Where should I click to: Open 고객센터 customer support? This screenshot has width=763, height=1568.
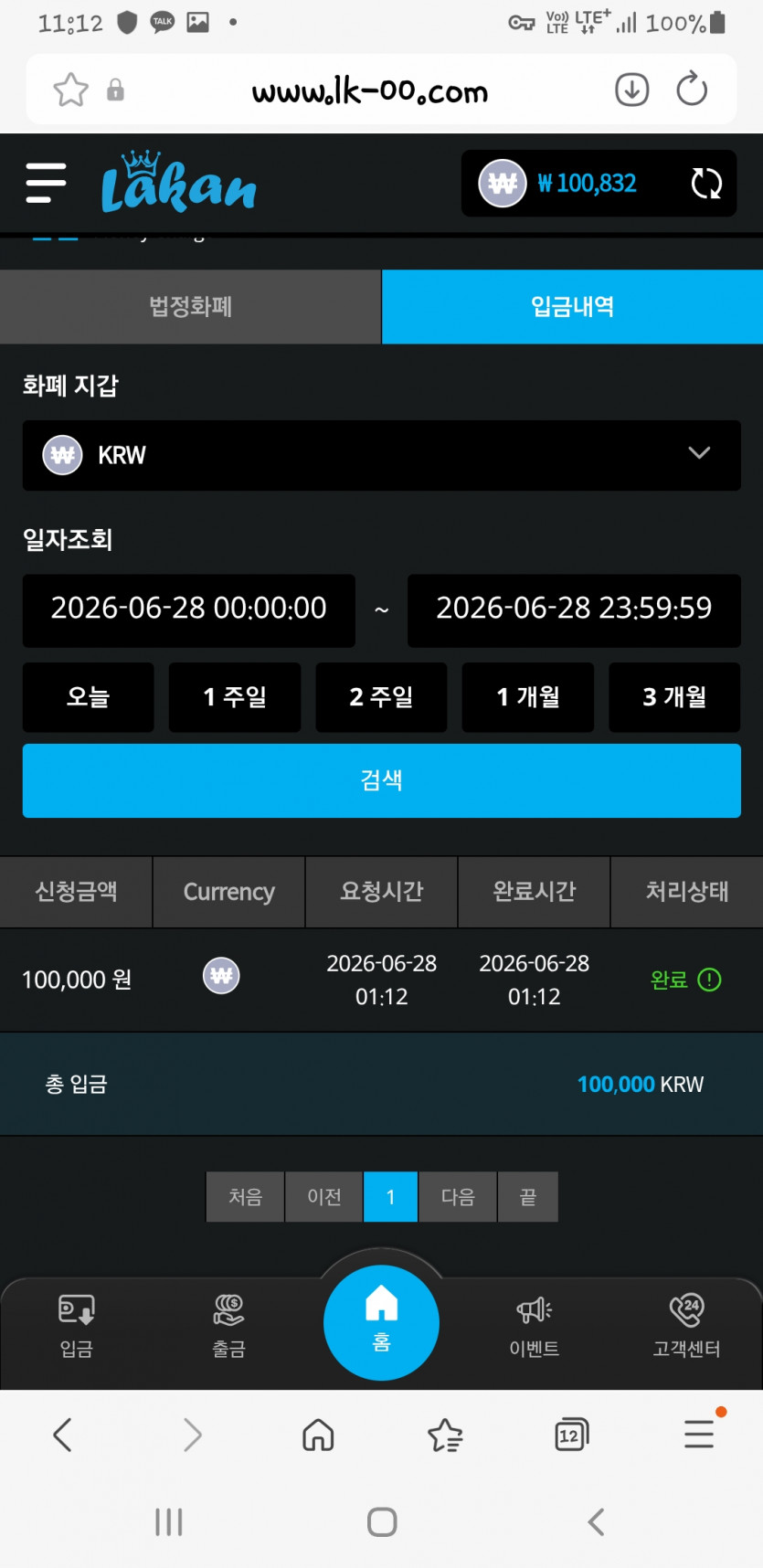pos(686,1327)
